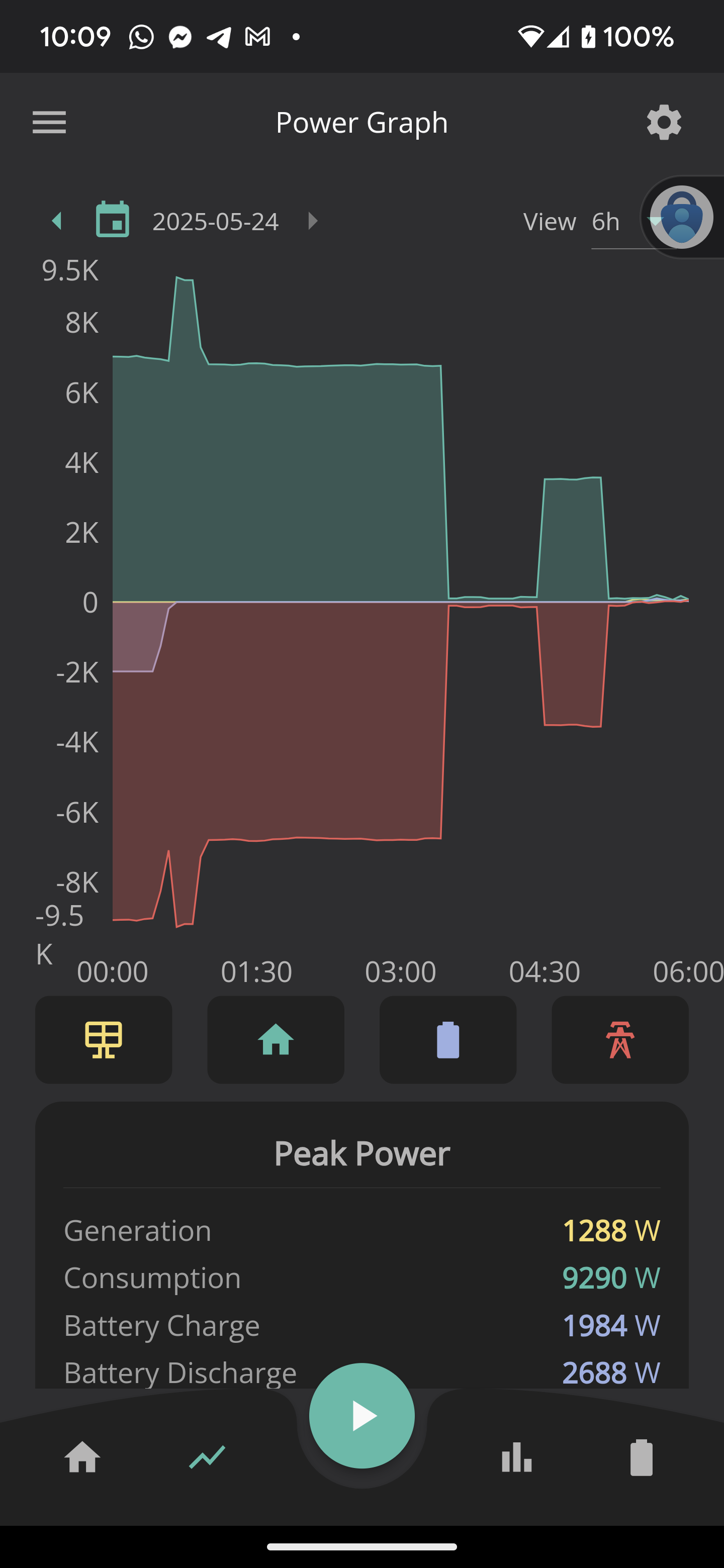Toggle the battery series on the graph
The height and width of the screenshot is (1568, 724).
(448, 1040)
